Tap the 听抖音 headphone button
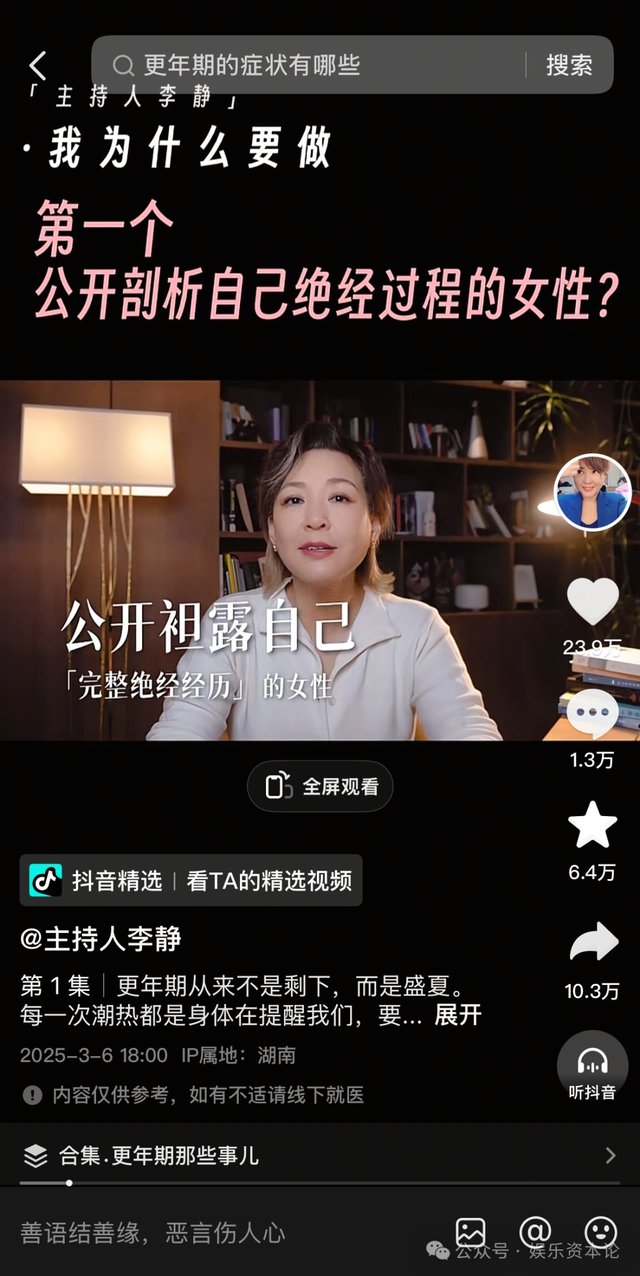This screenshot has height=1276, width=640. (x=593, y=1066)
